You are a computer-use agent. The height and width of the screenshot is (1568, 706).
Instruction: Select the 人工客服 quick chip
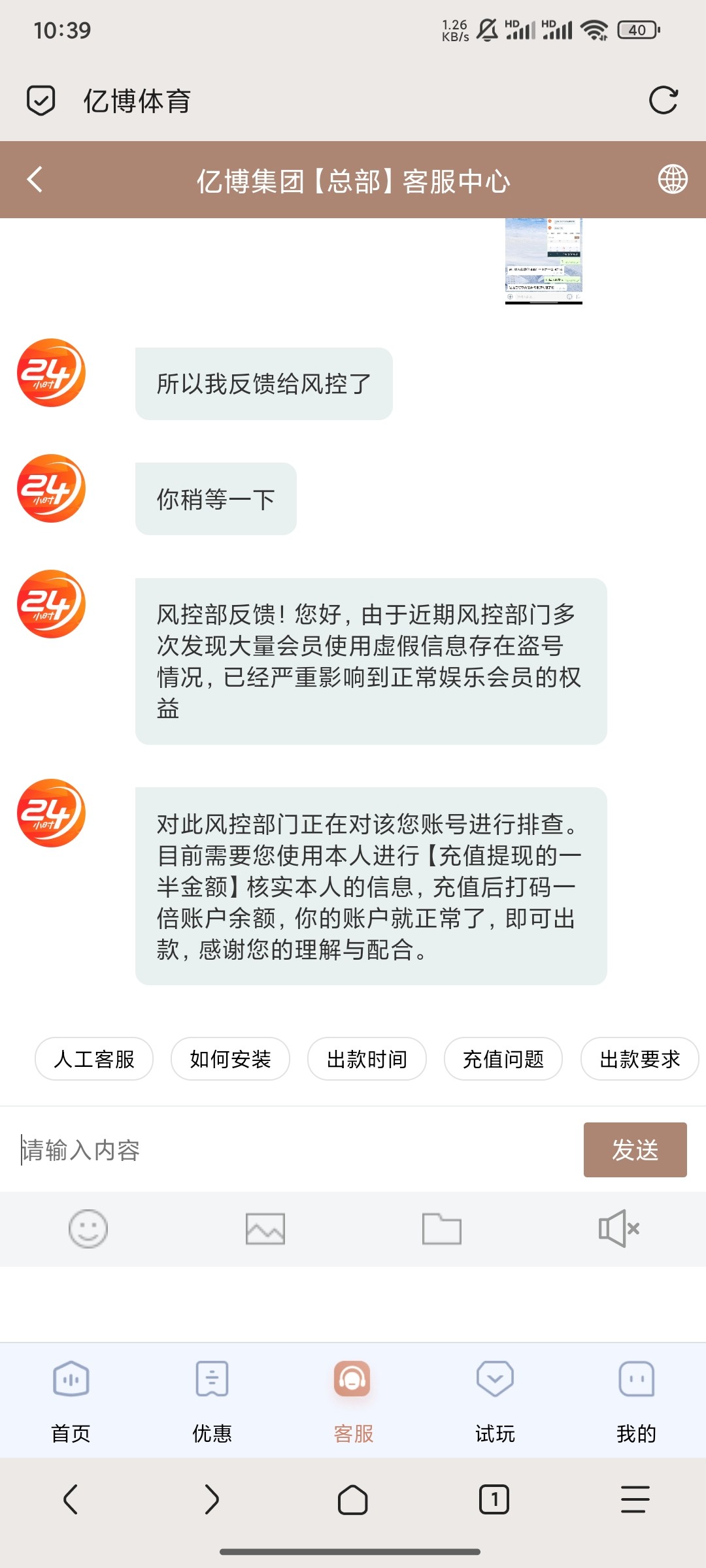click(94, 1059)
